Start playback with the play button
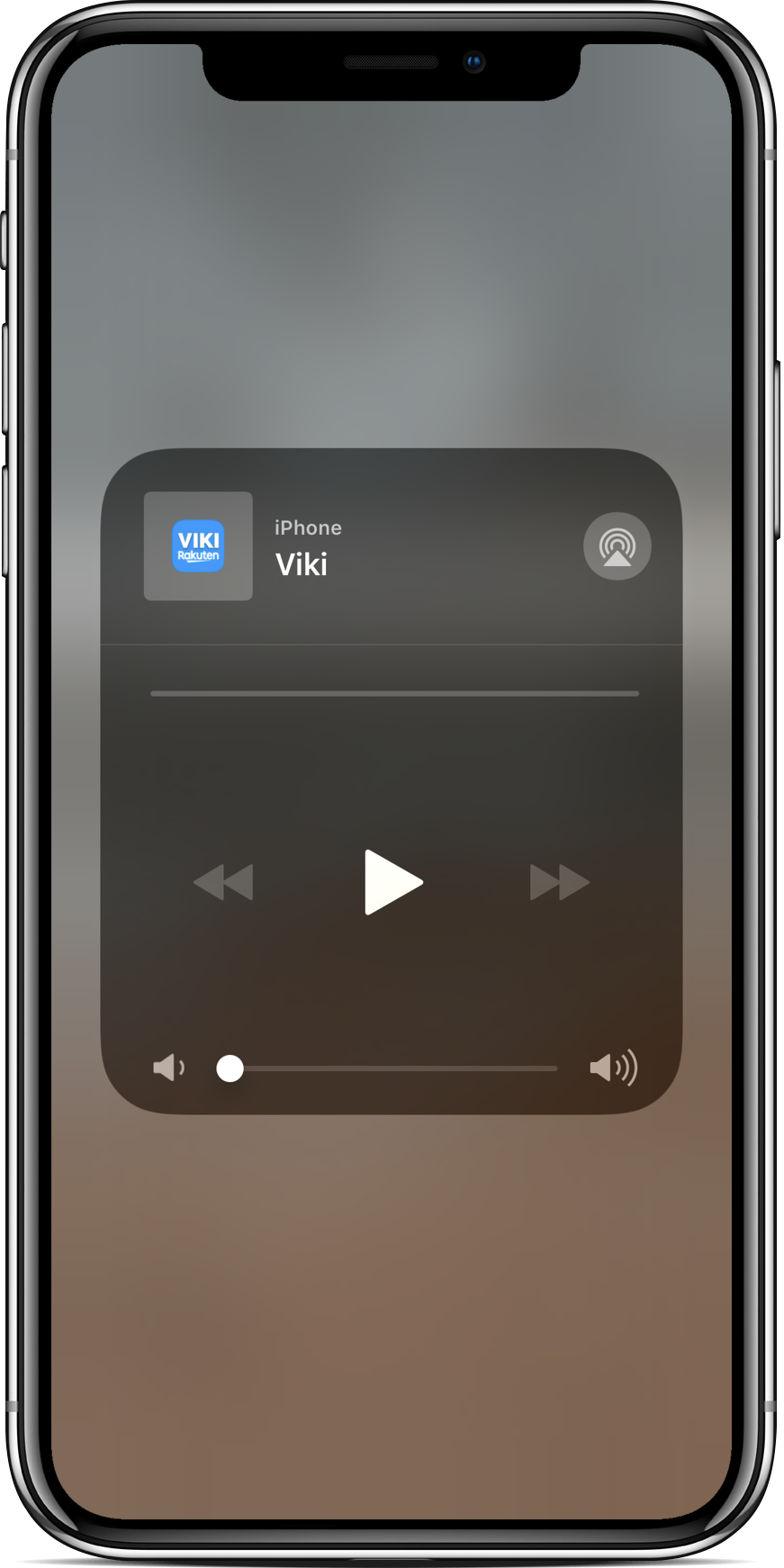Viewport: 784px width, 1568px height. tap(392, 882)
